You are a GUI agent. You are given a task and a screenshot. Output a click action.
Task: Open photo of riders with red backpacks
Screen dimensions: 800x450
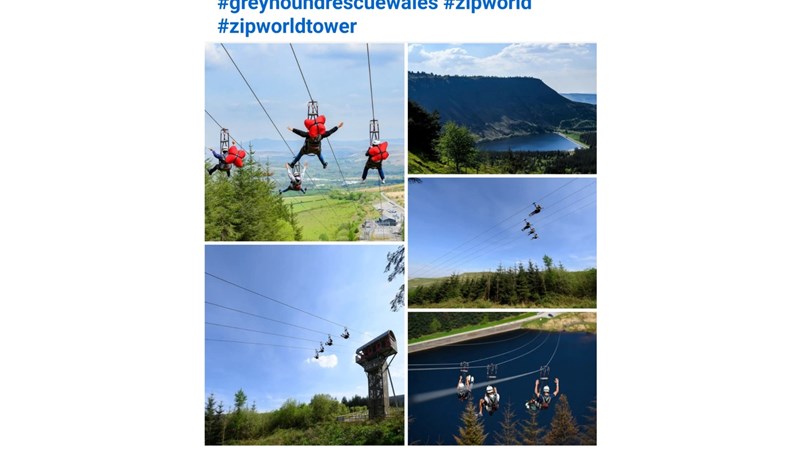click(x=304, y=141)
